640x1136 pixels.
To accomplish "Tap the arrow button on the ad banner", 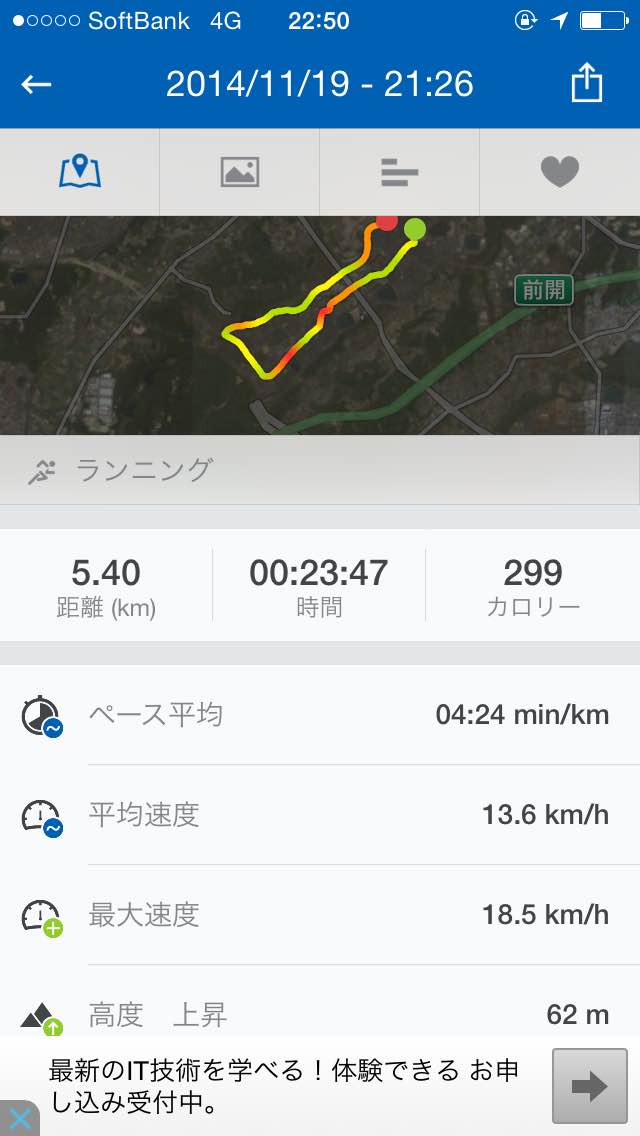I will [589, 1085].
